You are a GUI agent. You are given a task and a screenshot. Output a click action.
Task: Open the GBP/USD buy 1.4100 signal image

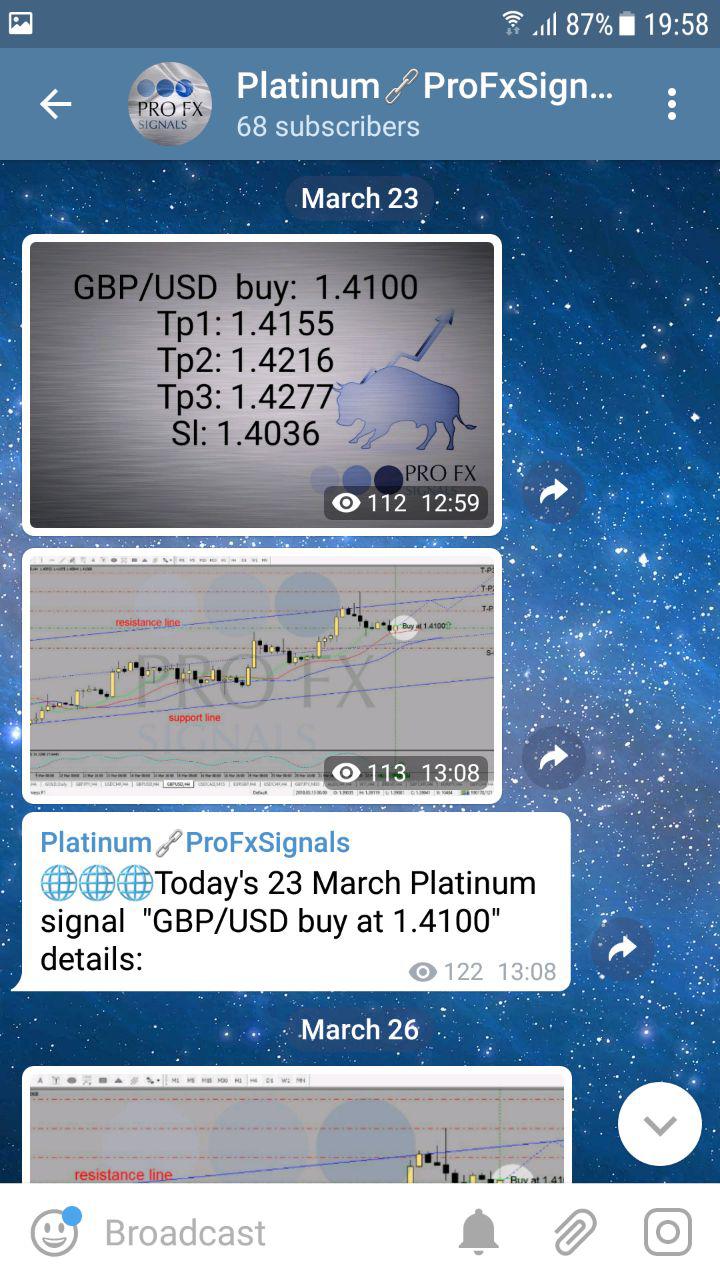262,385
